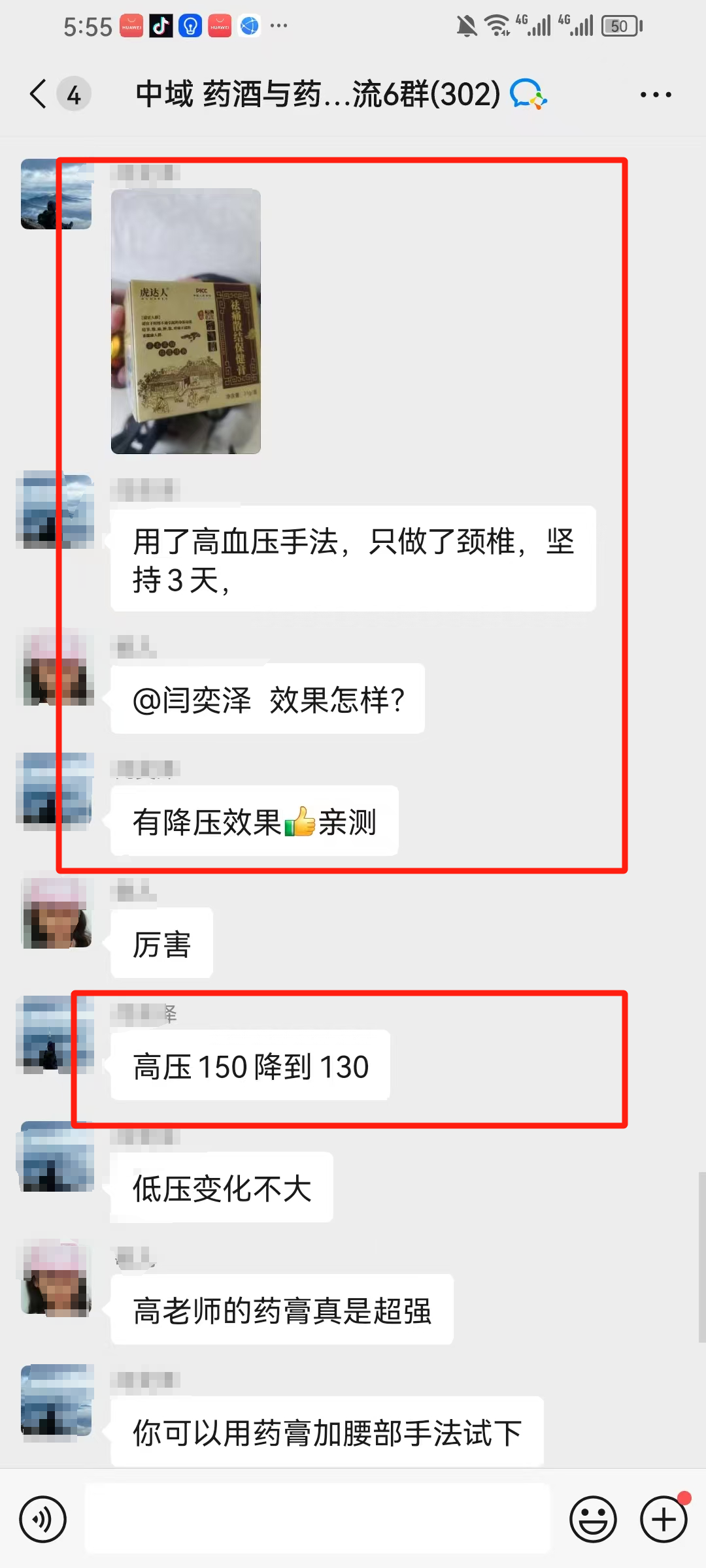Open the emoji picker
Viewport: 706px width, 1568px height.
tap(593, 1519)
